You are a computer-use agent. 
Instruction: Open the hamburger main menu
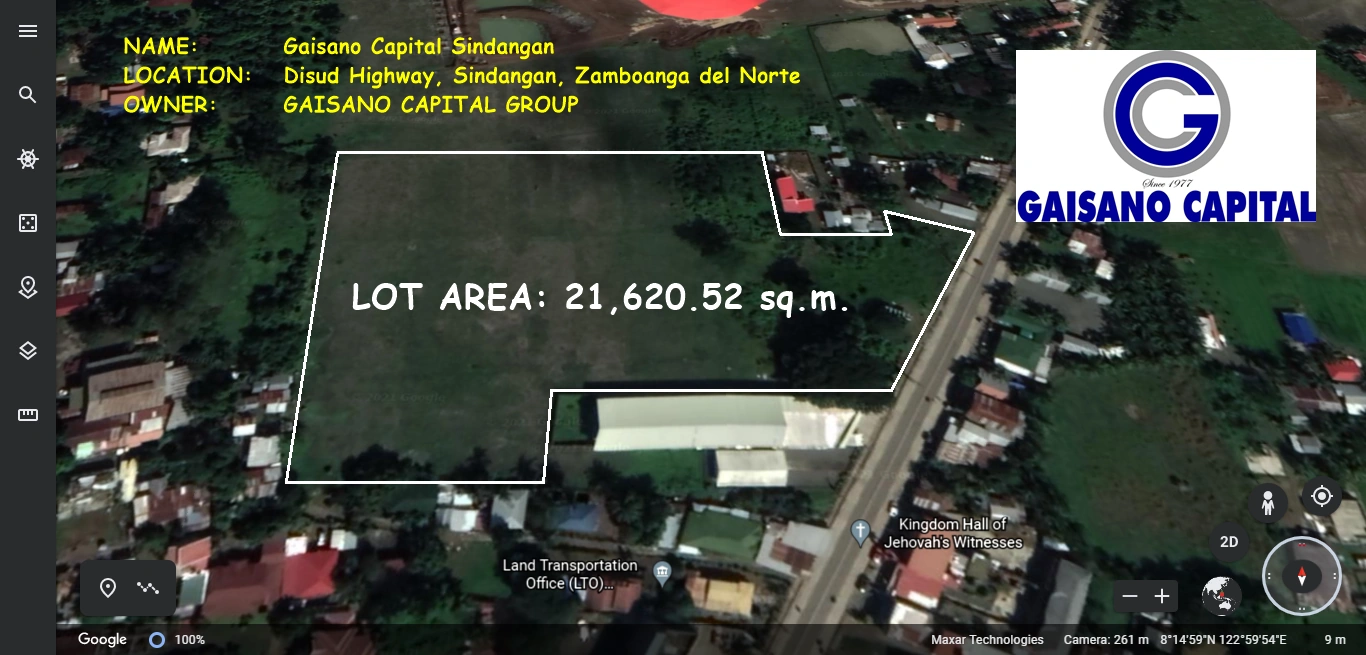pos(28,31)
